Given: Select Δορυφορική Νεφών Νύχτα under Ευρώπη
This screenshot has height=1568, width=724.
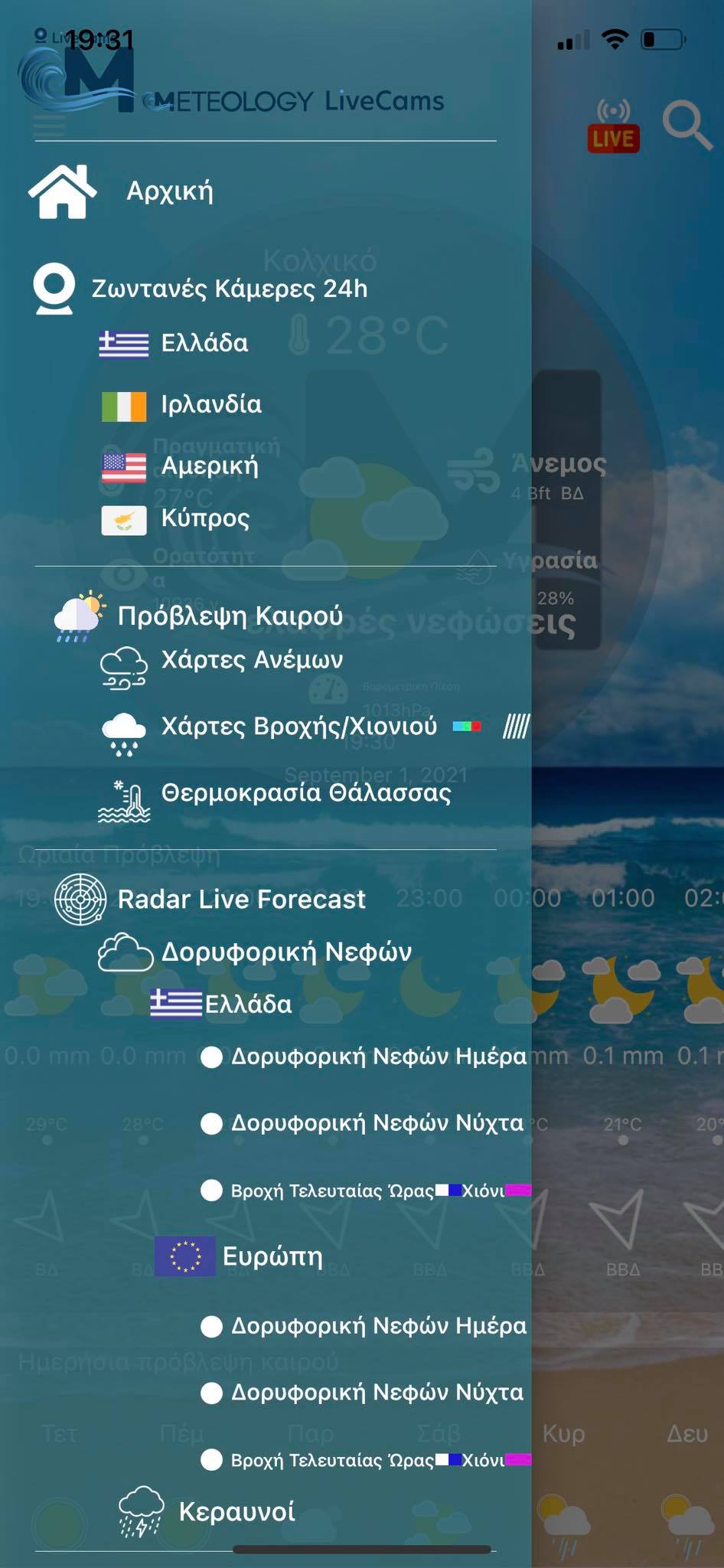Looking at the screenshot, I should [x=377, y=1393].
